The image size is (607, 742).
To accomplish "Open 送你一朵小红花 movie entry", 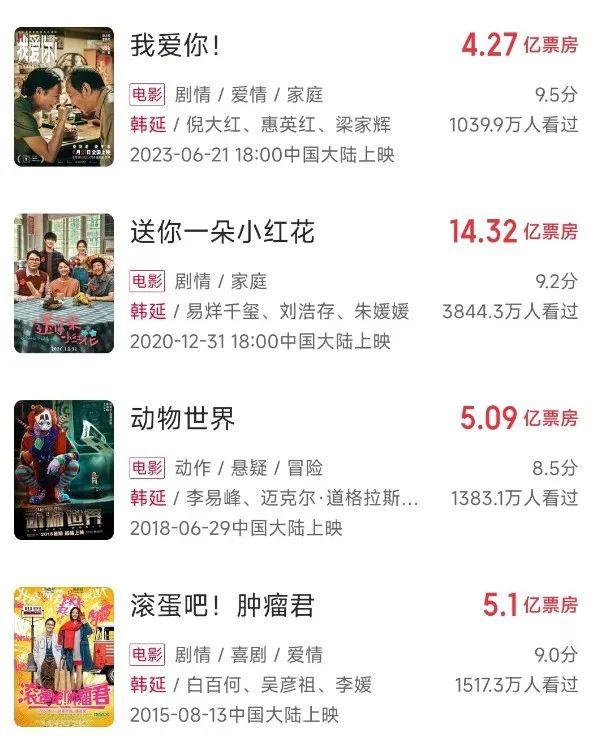I will click(x=222, y=232).
